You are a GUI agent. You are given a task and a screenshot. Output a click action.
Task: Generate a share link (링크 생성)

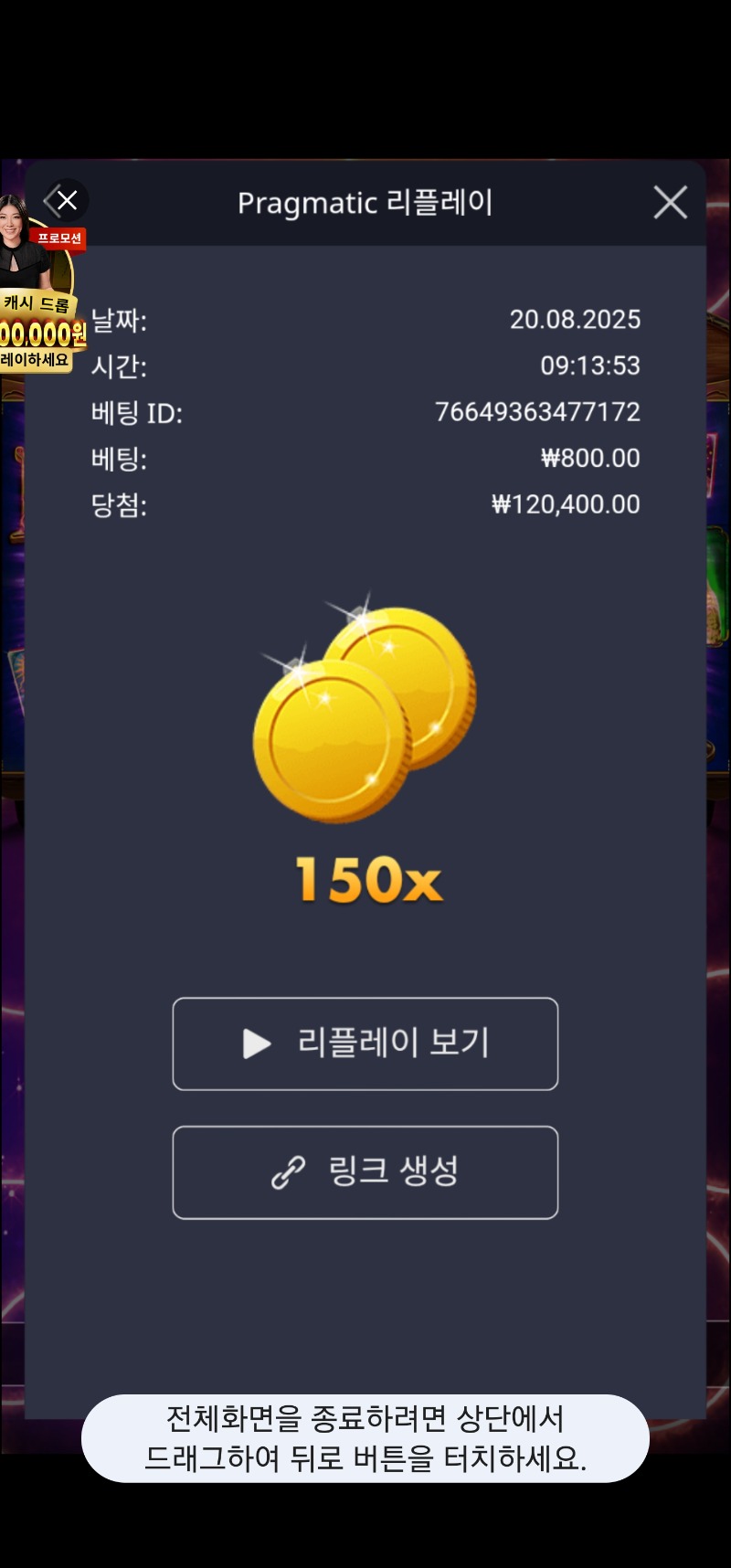point(365,1172)
